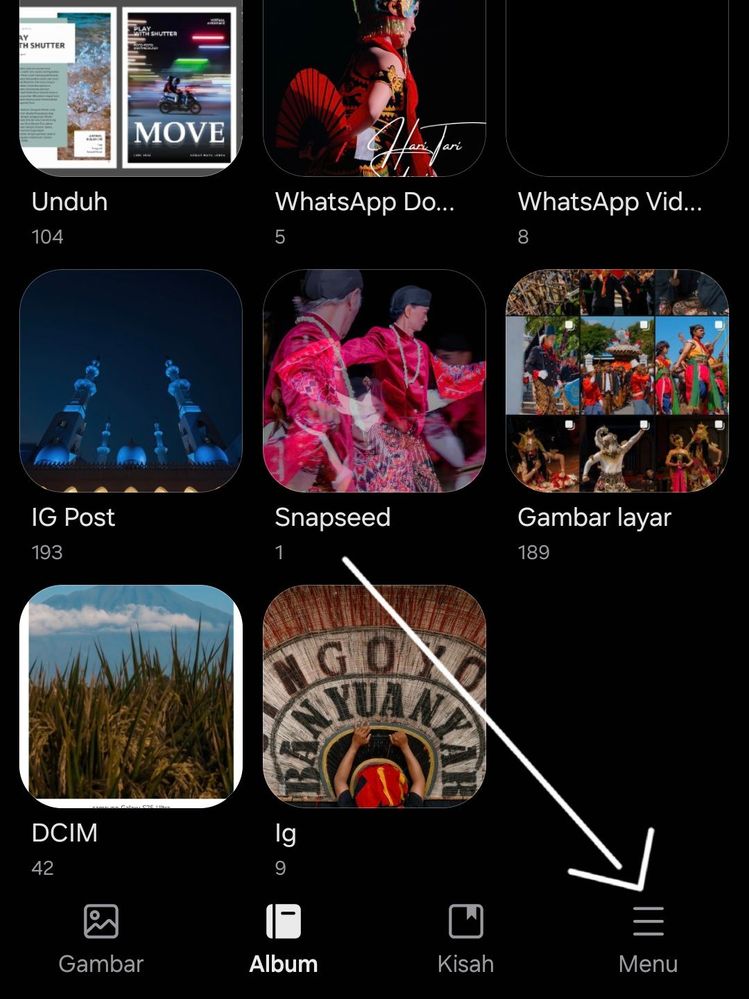749x999 pixels.
Task: Open the DCIM album
Action: (130, 696)
